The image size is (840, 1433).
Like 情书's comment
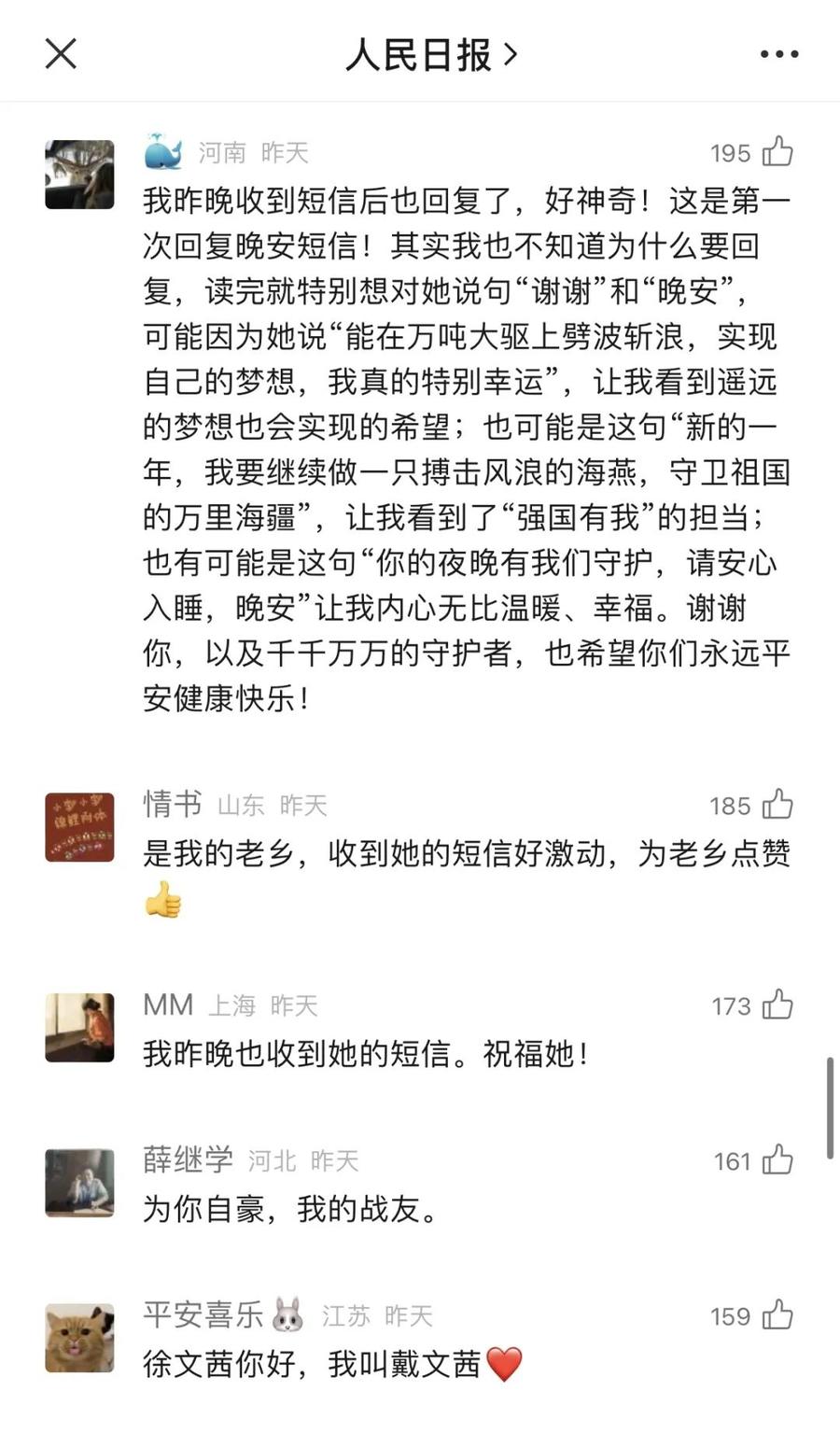click(x=777, y=805)
